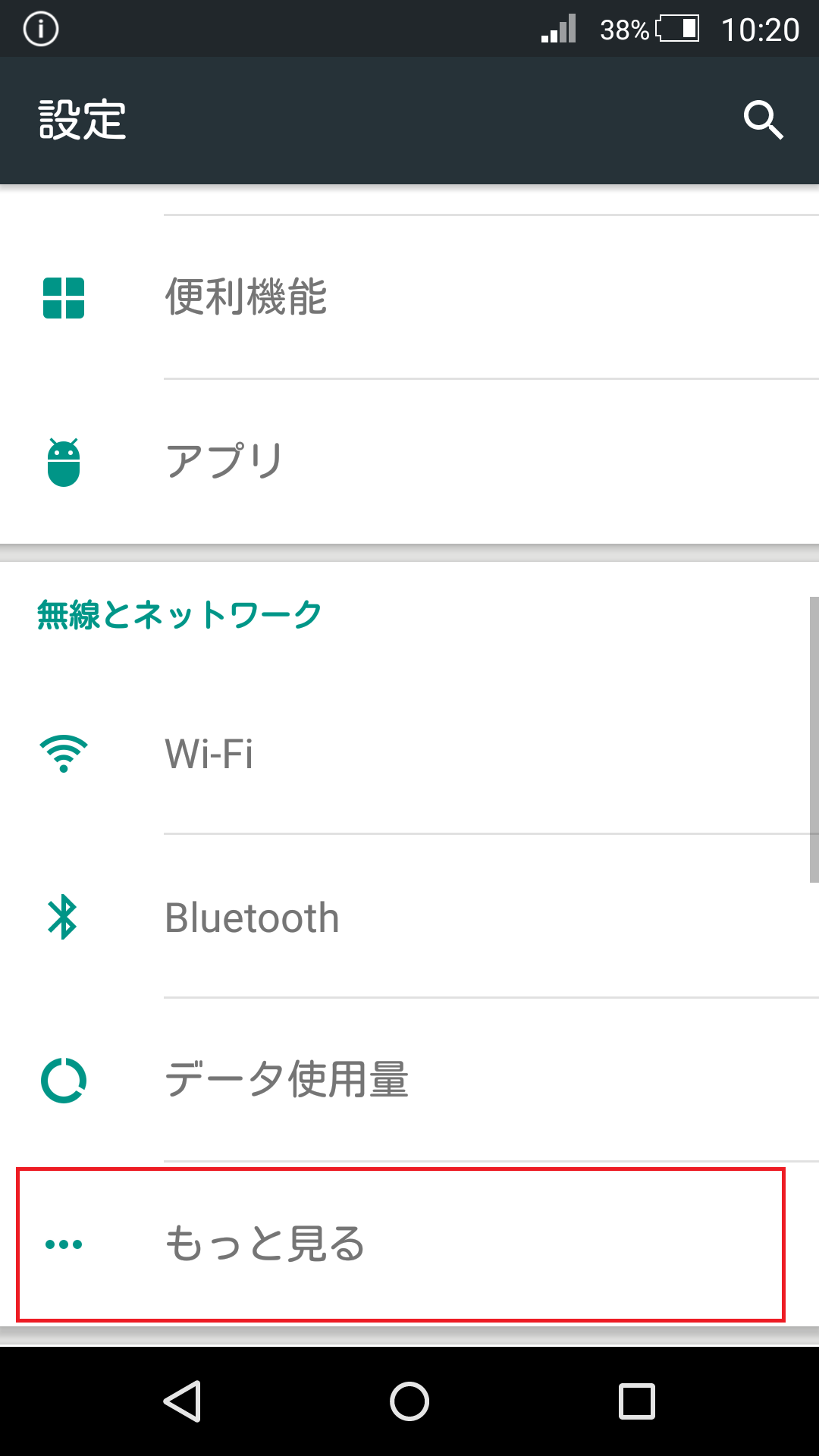Tap the home circle in navigation bar
Screen dimensions: 819x1456
coord(408,1399)
